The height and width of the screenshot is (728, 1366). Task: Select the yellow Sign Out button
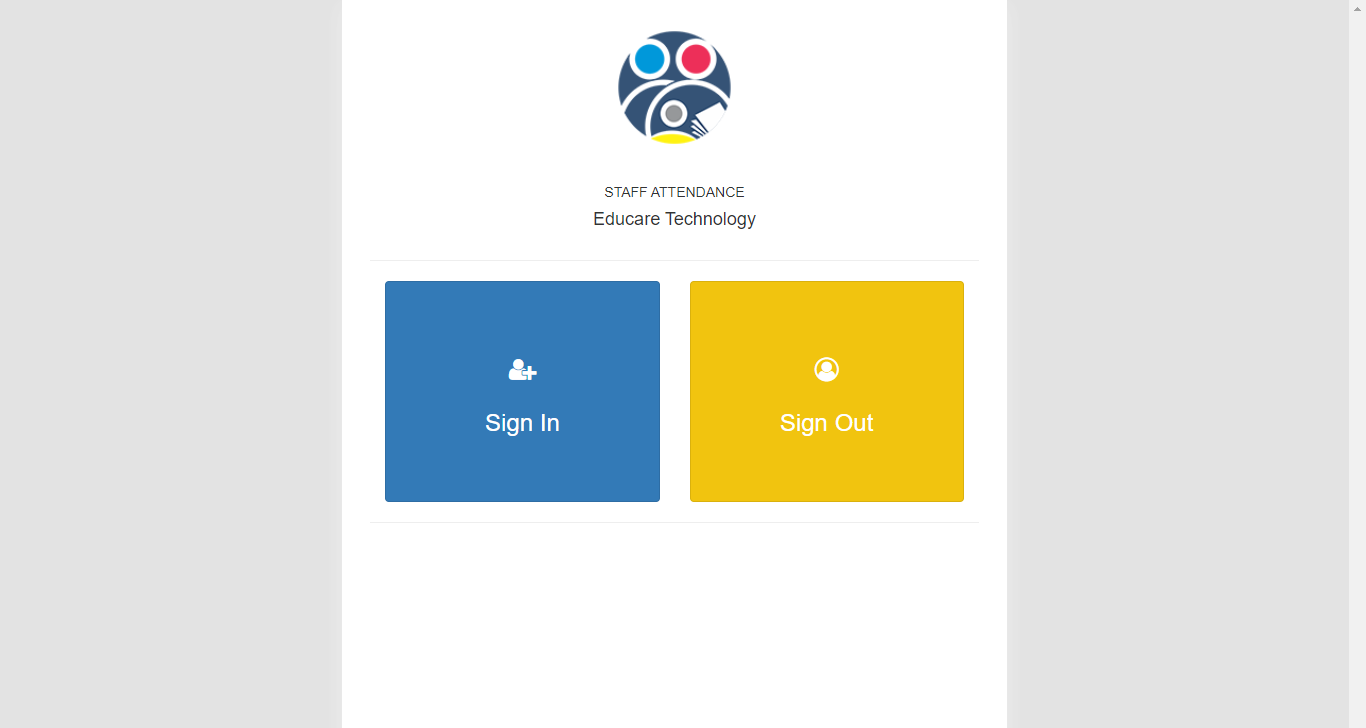click(x=826, y=392)
